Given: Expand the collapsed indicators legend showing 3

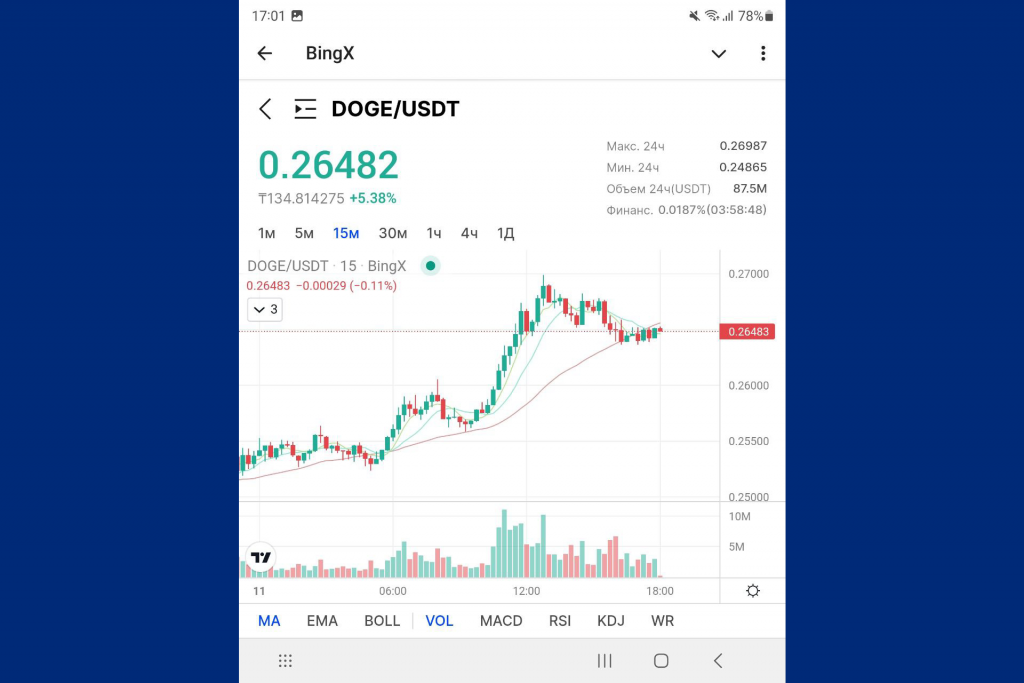Looking at the screenshot, I should [265, 310].
